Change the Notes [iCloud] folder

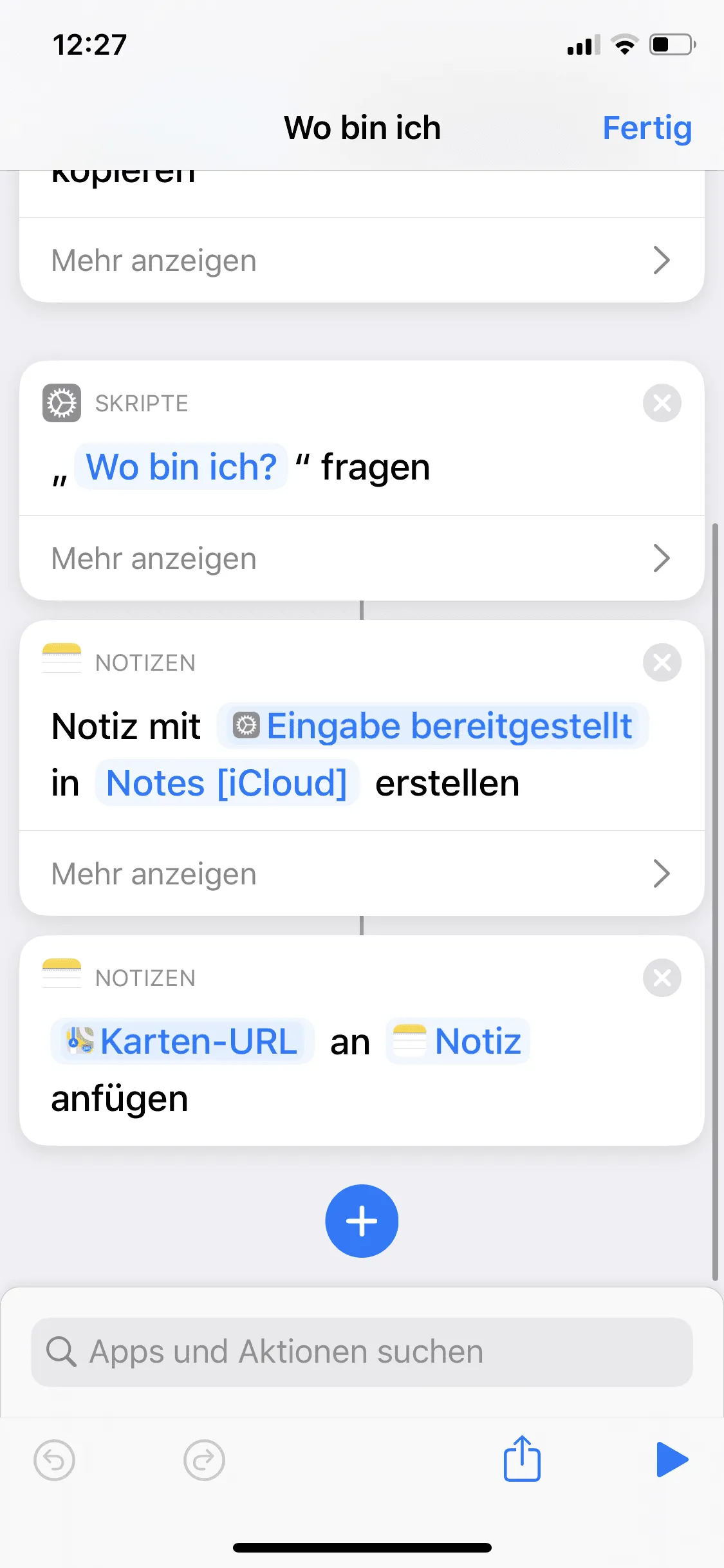click(227, 783)
